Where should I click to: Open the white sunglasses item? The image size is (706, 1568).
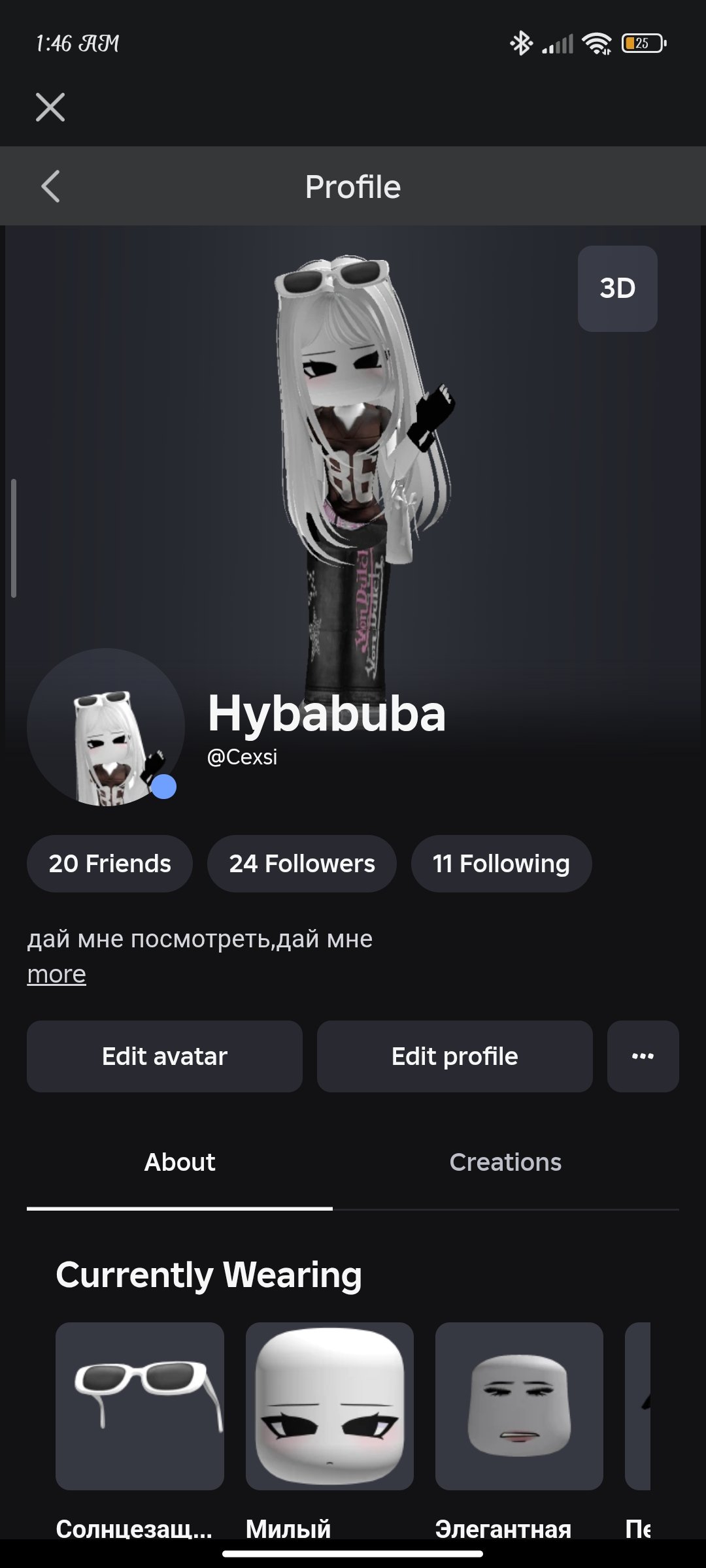[140, 1406]
